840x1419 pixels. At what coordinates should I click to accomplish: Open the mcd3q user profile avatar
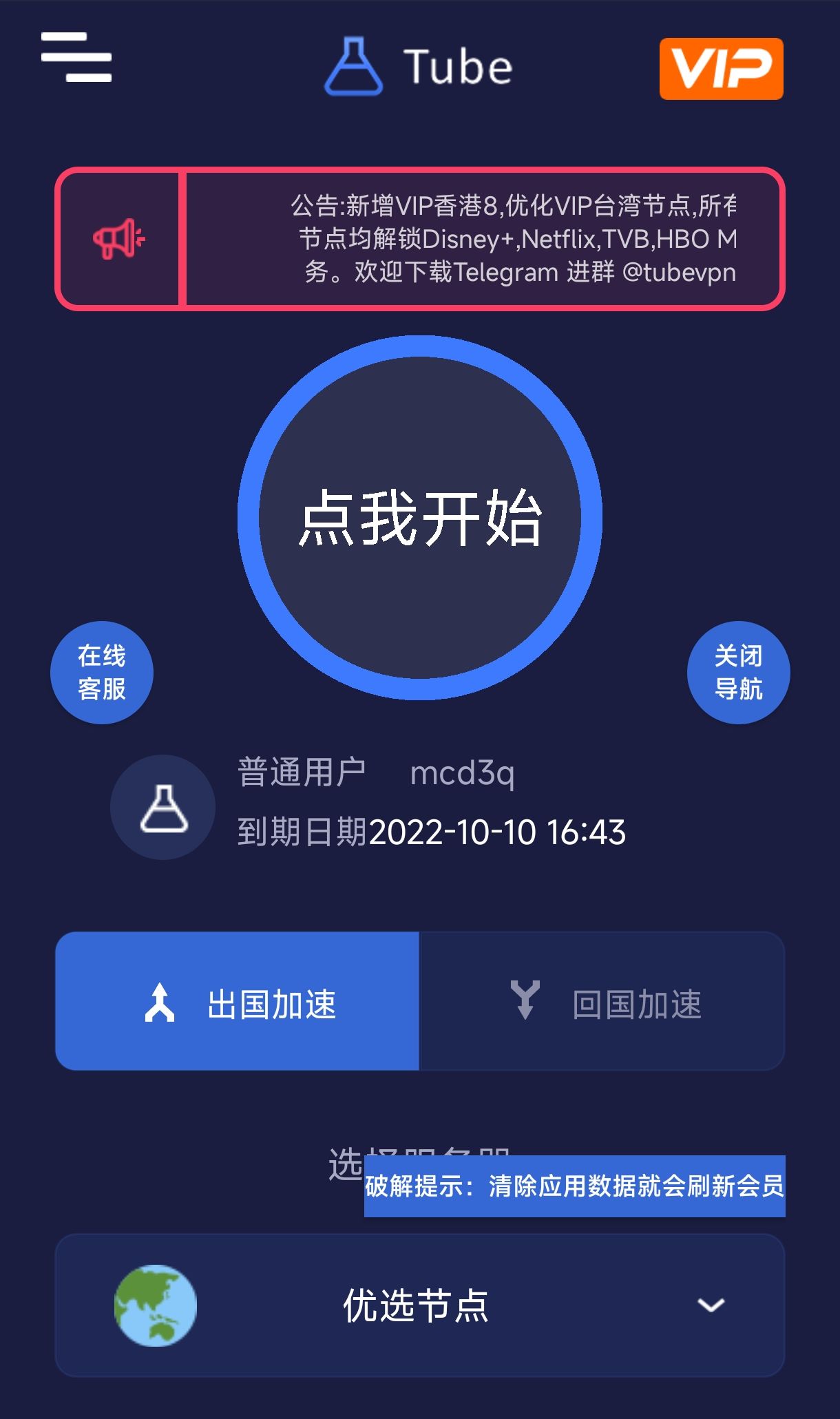[163, 807]
